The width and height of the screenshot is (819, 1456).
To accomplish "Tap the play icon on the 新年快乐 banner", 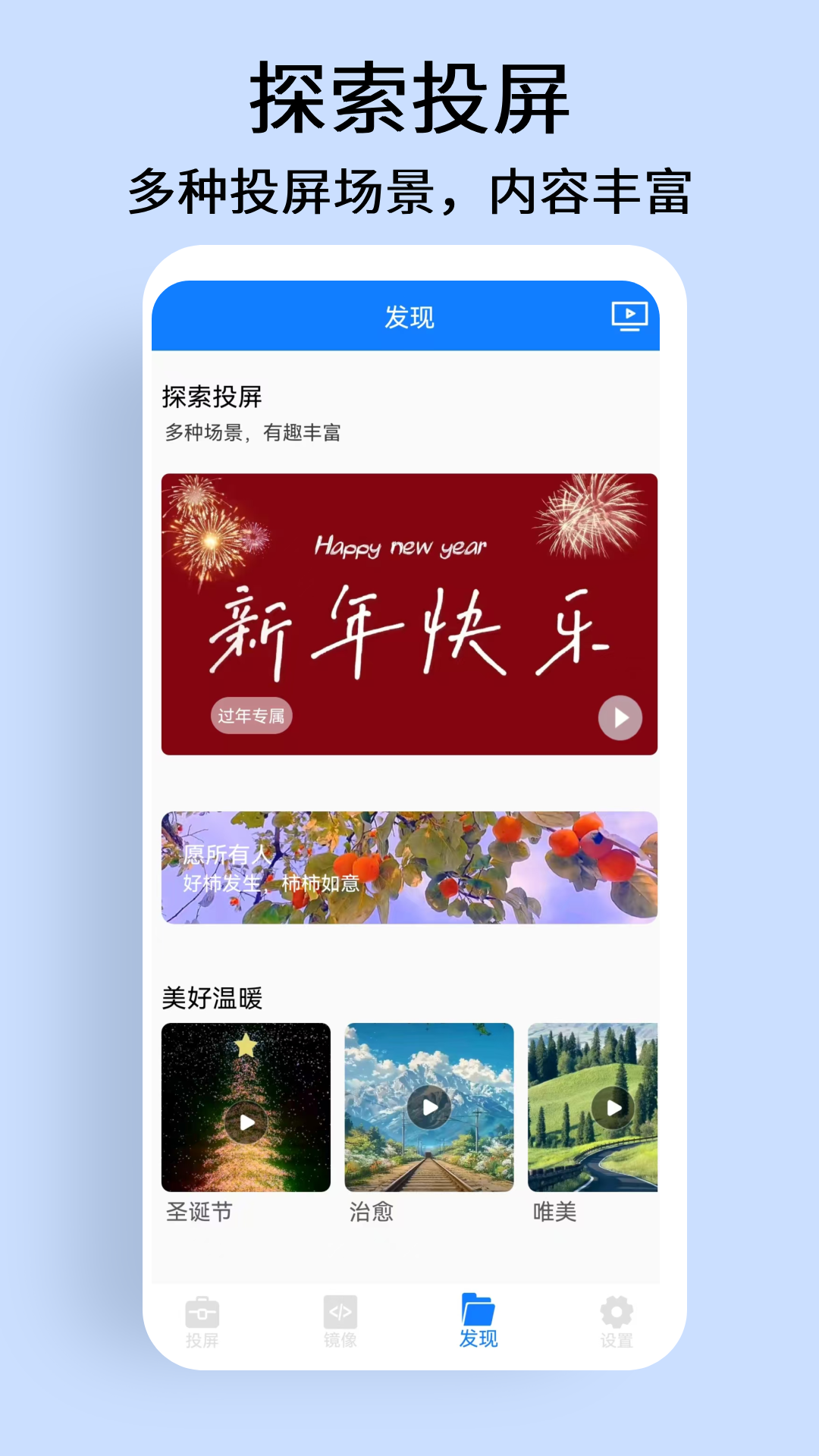I will [x=620, y=717].
